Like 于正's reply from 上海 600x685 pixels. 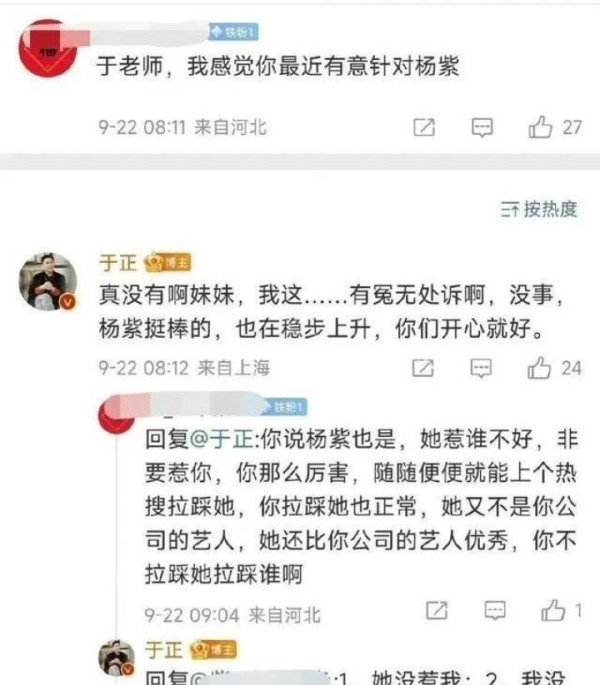(x=541, y=368)
